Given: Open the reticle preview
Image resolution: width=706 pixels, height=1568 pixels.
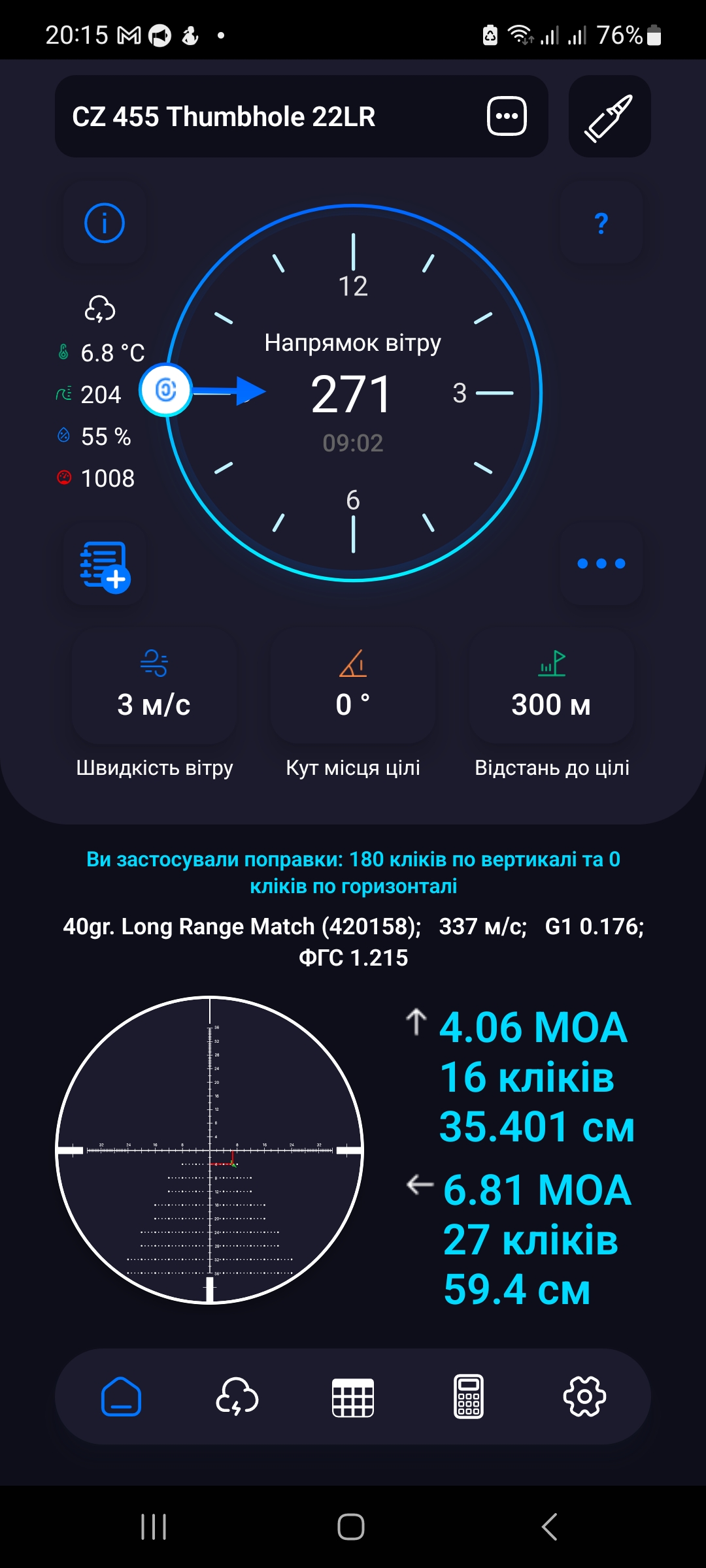Looking at the screenshot, I should tap(209, 1150).
